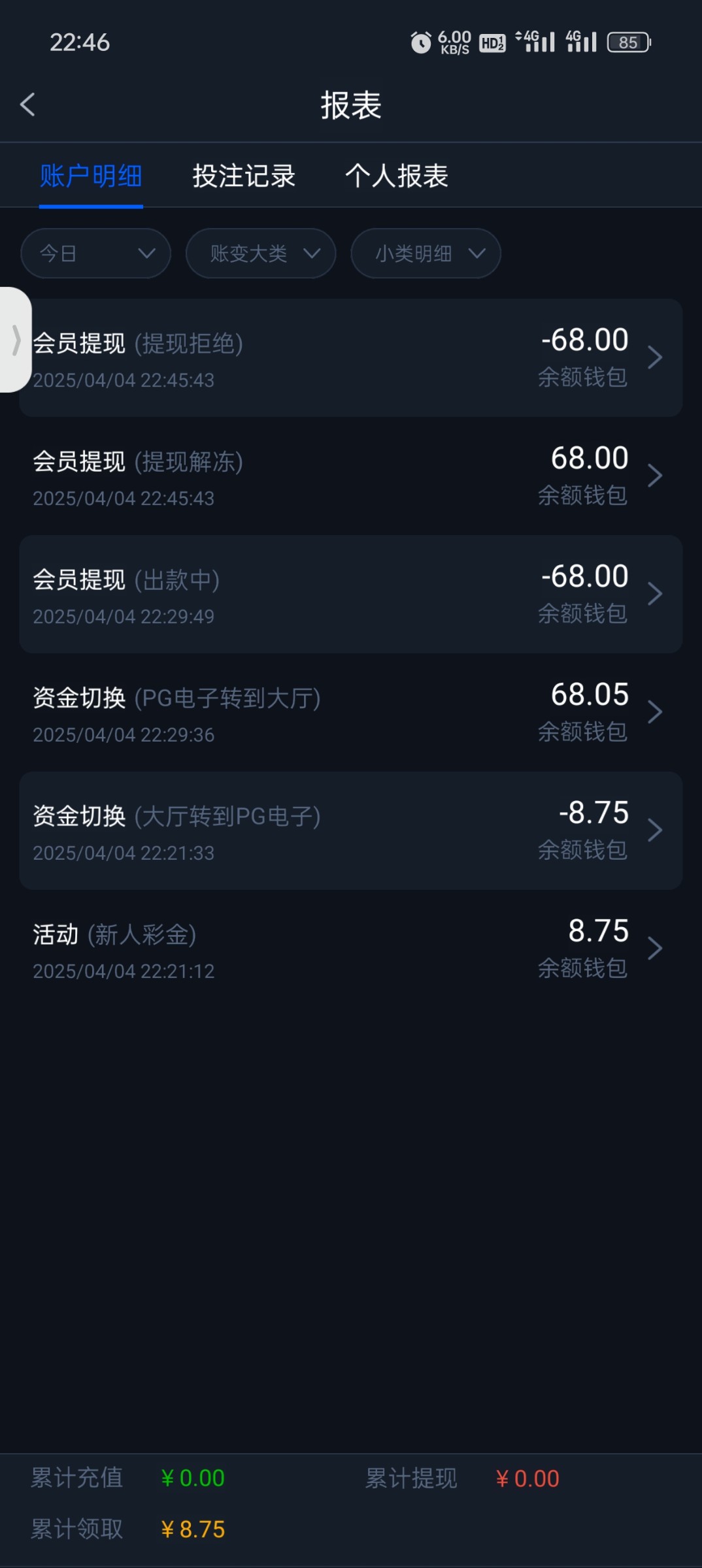Open the 新人彩金 activity record
Screen dimensions: 702x1568
[x=351, y=949]
